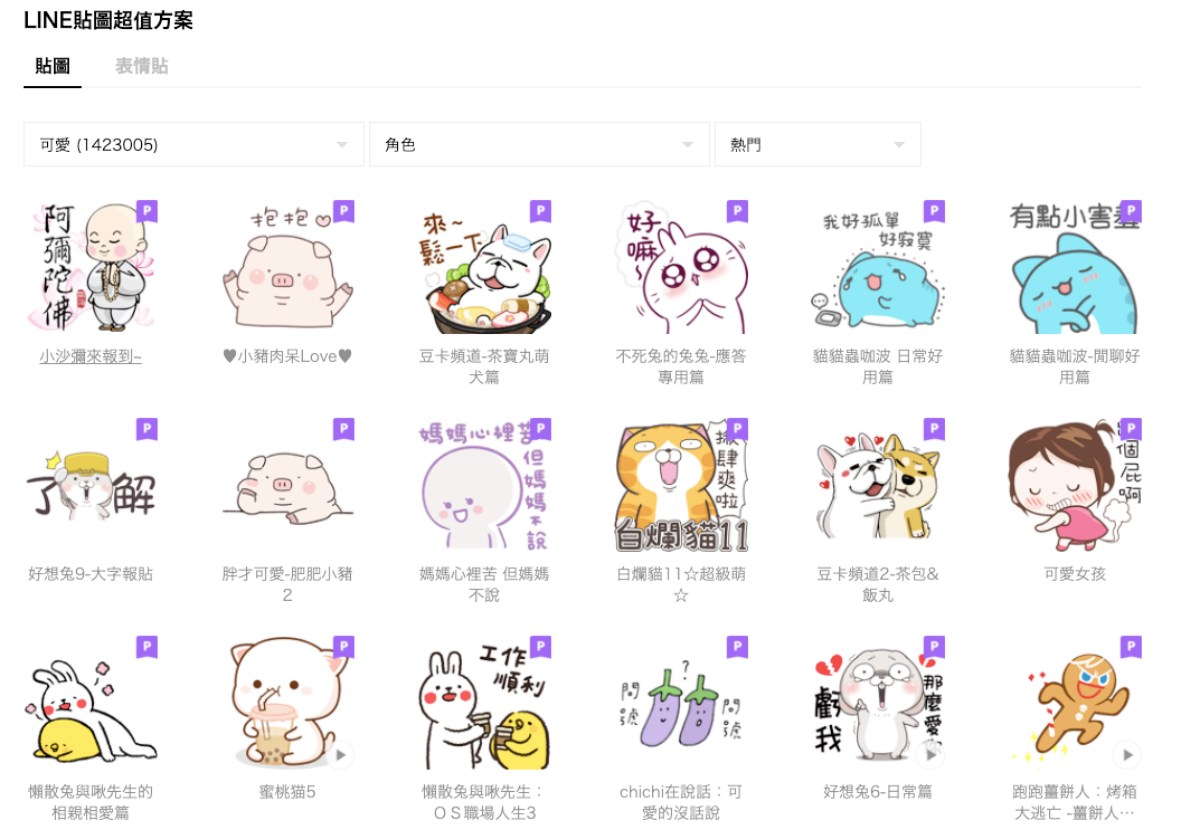Switch to the 貼圖 tab

(52, 67)
